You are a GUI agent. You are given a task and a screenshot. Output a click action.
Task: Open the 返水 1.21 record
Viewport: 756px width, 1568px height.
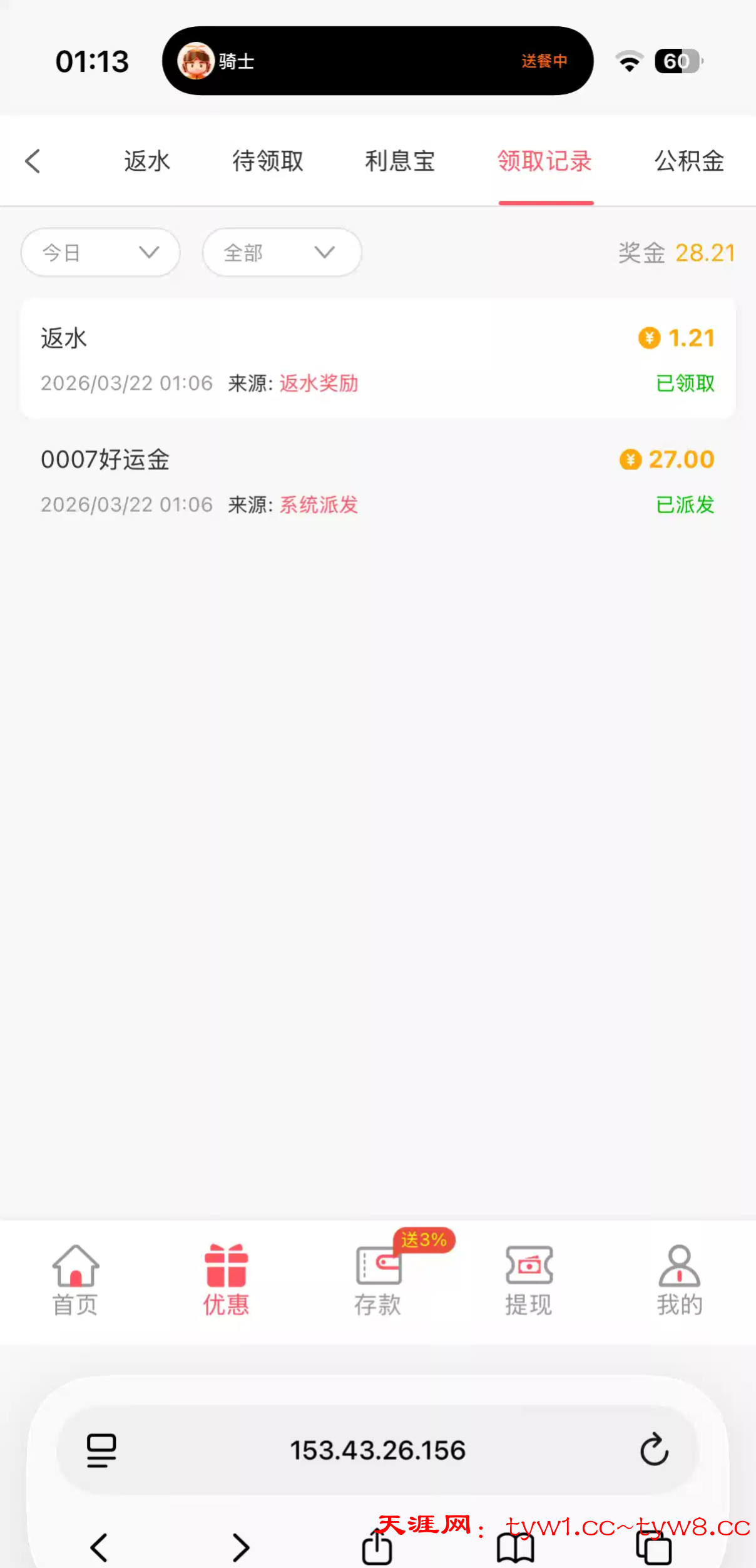coord(377,359)
